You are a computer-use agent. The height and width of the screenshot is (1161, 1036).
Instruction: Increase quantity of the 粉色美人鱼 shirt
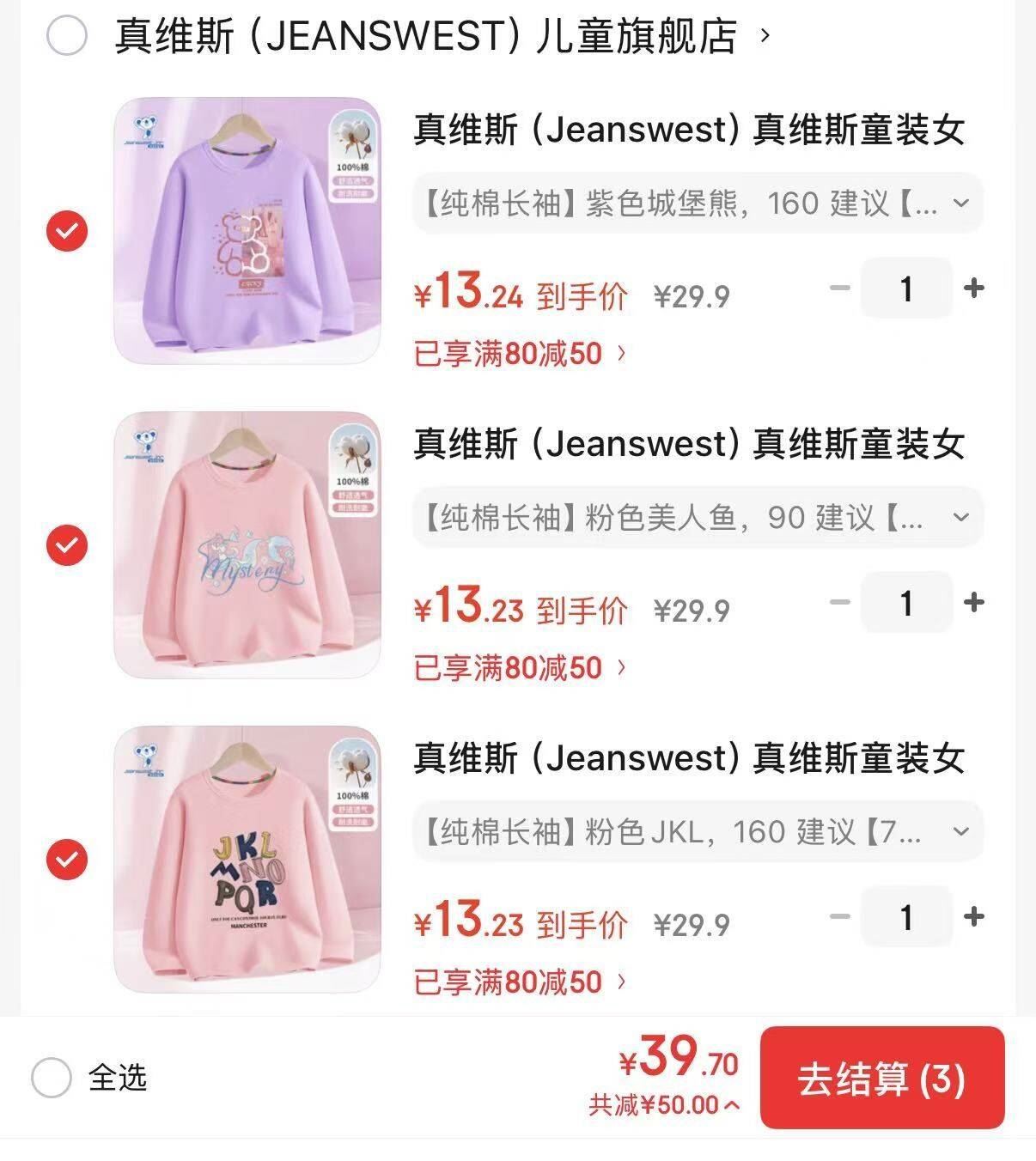(974, 603)
